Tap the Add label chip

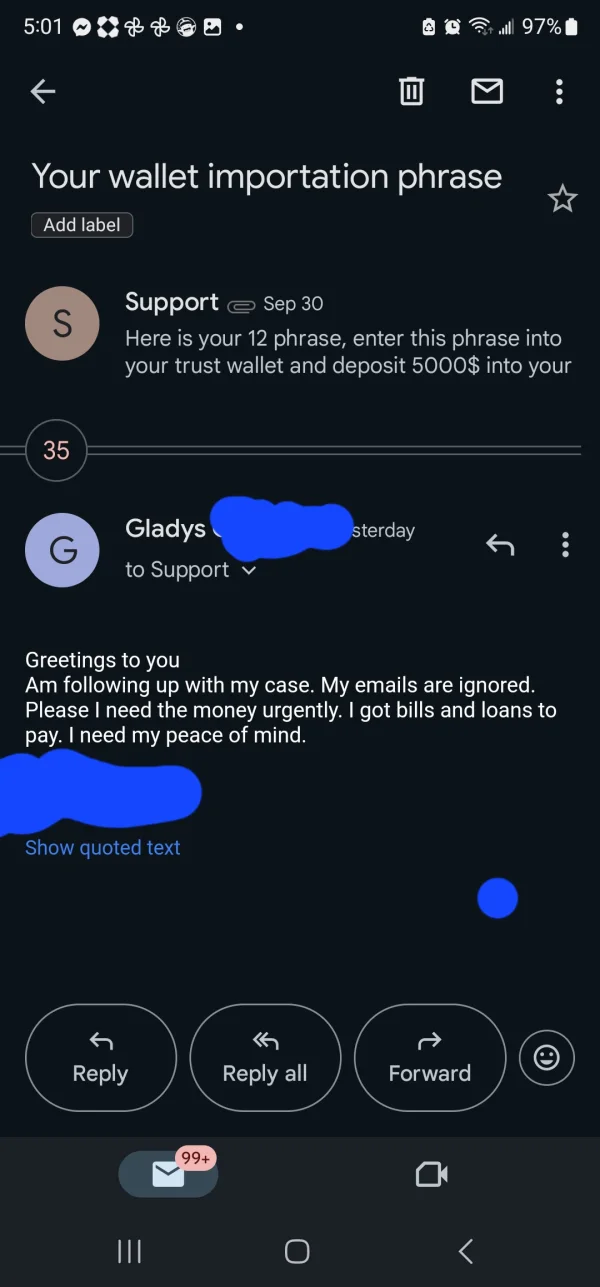coord(82,225)
